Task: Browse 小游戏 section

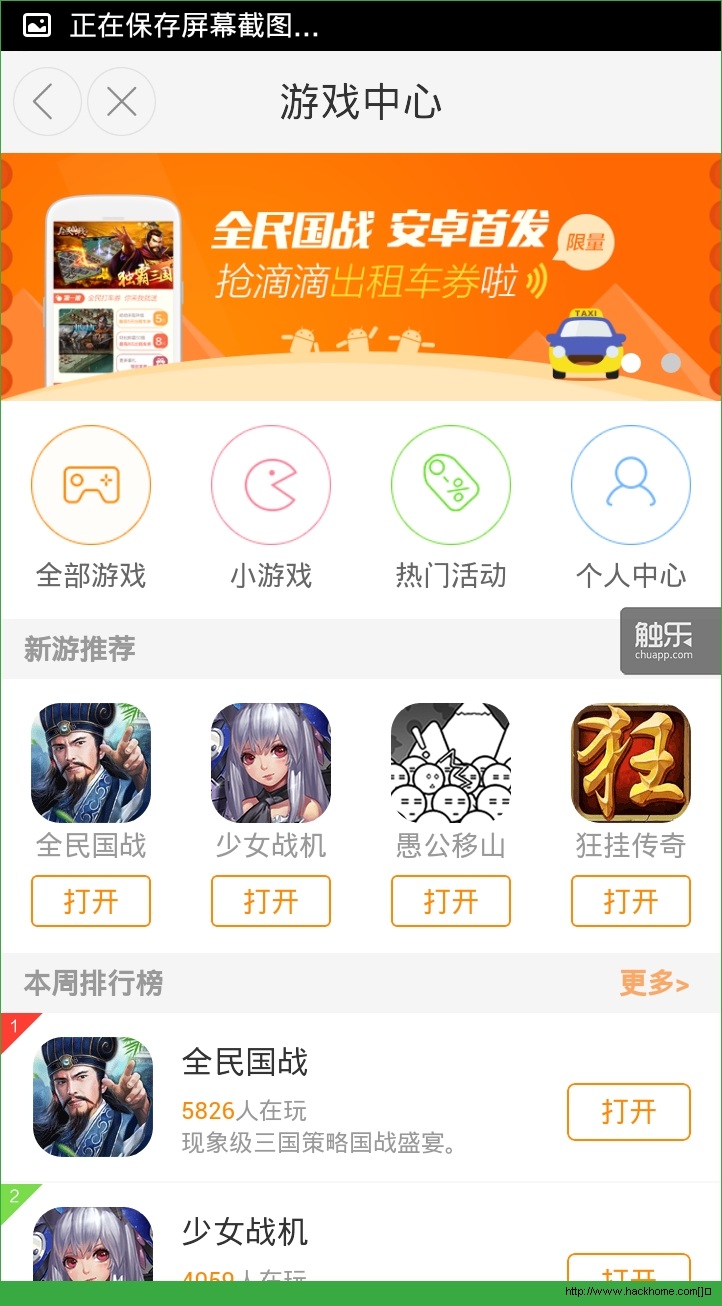Action: pos(271,486)
